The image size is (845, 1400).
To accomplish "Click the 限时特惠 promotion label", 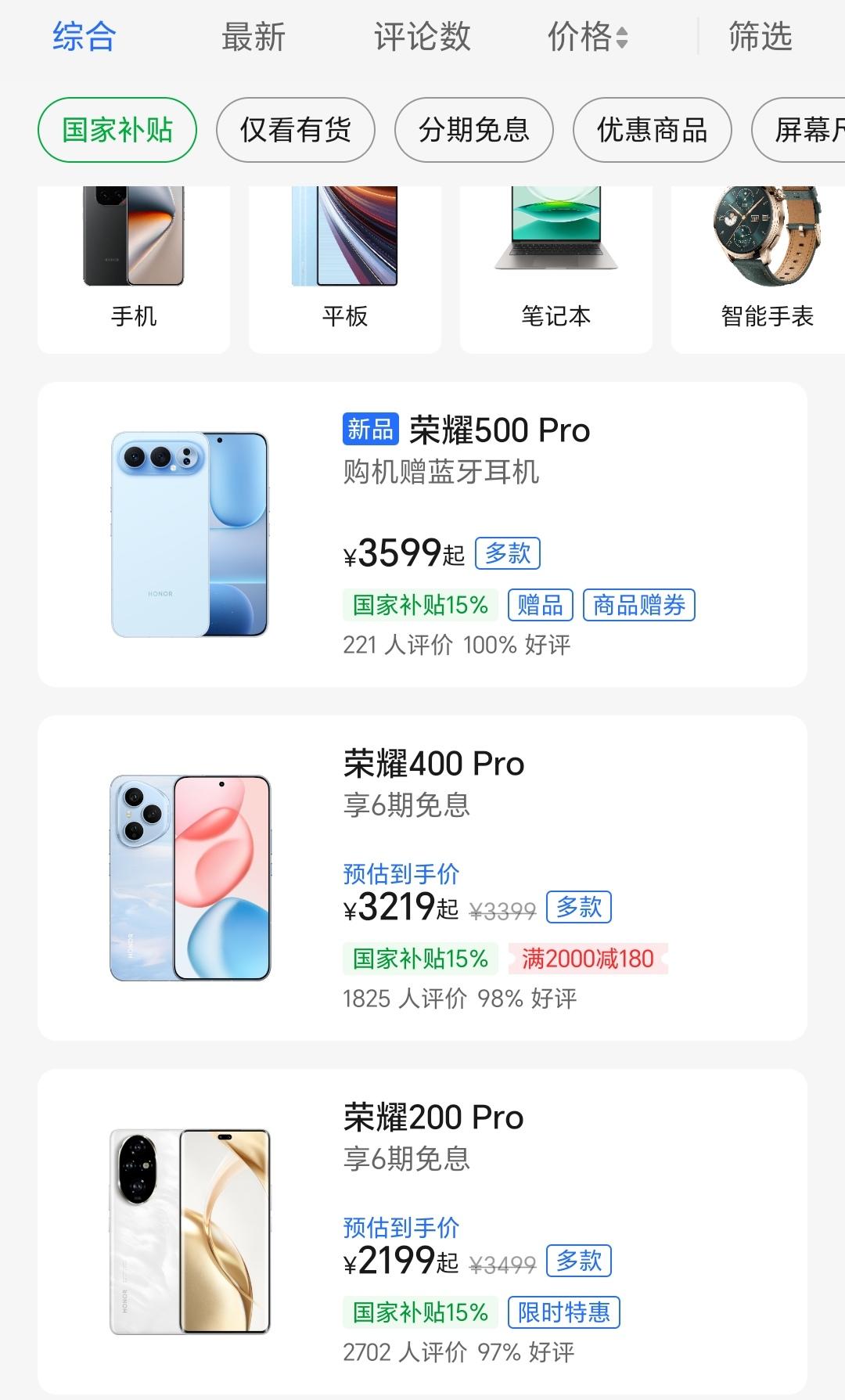I will [x=564, y=1313].
